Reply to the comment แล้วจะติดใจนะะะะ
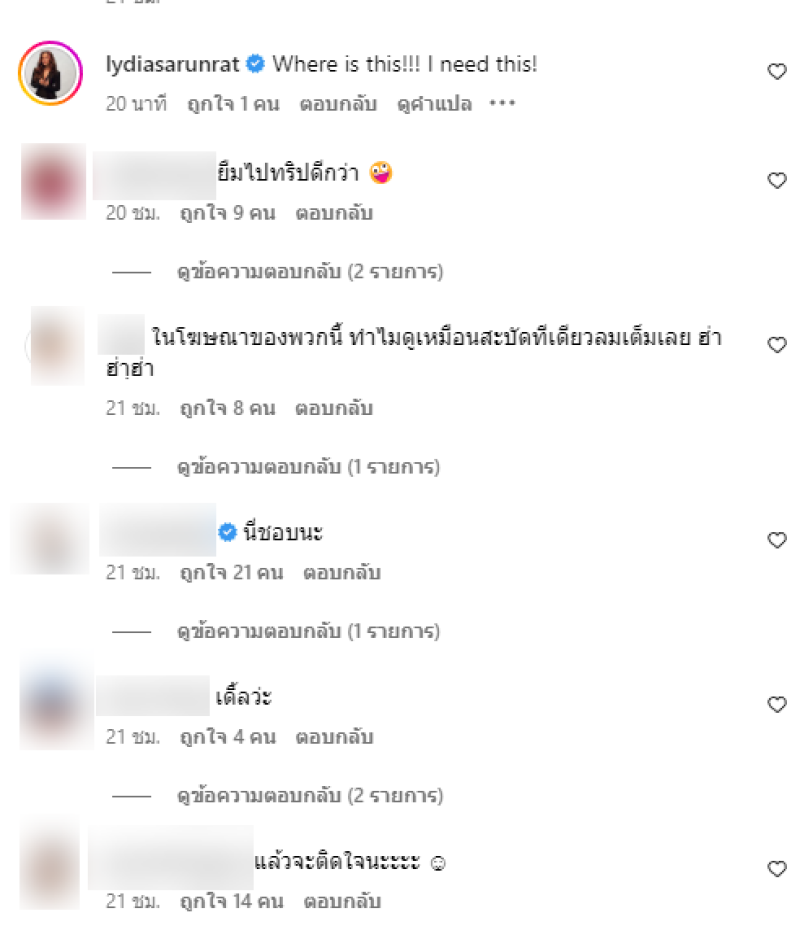 coord(343,902)
